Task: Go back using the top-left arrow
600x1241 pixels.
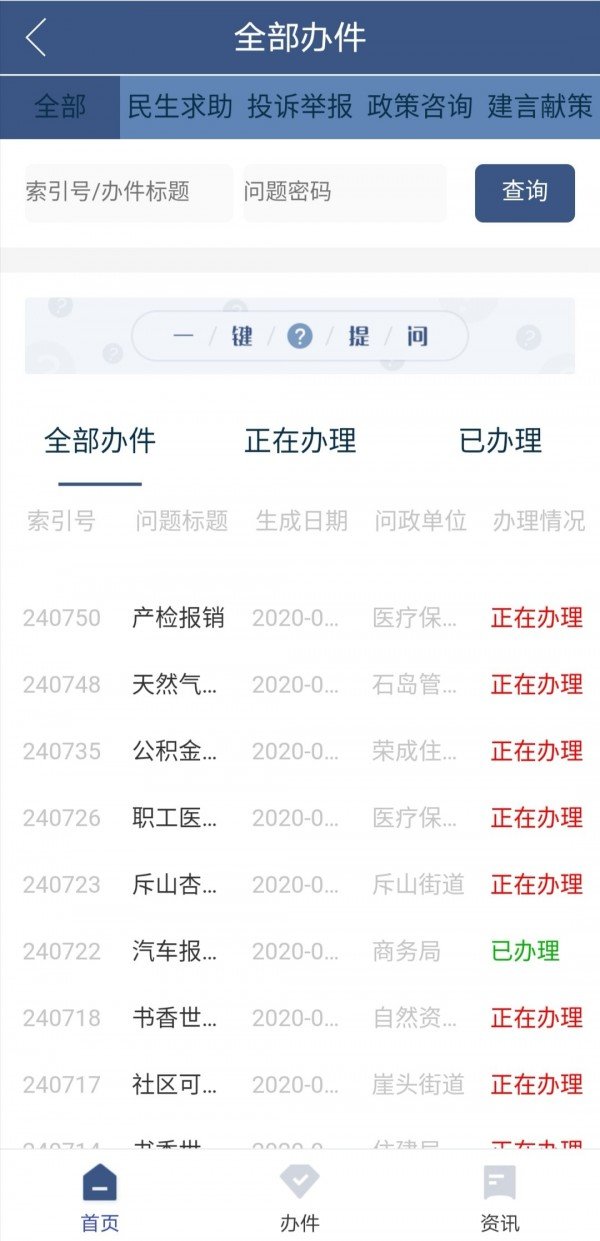Action: point(36,38)
